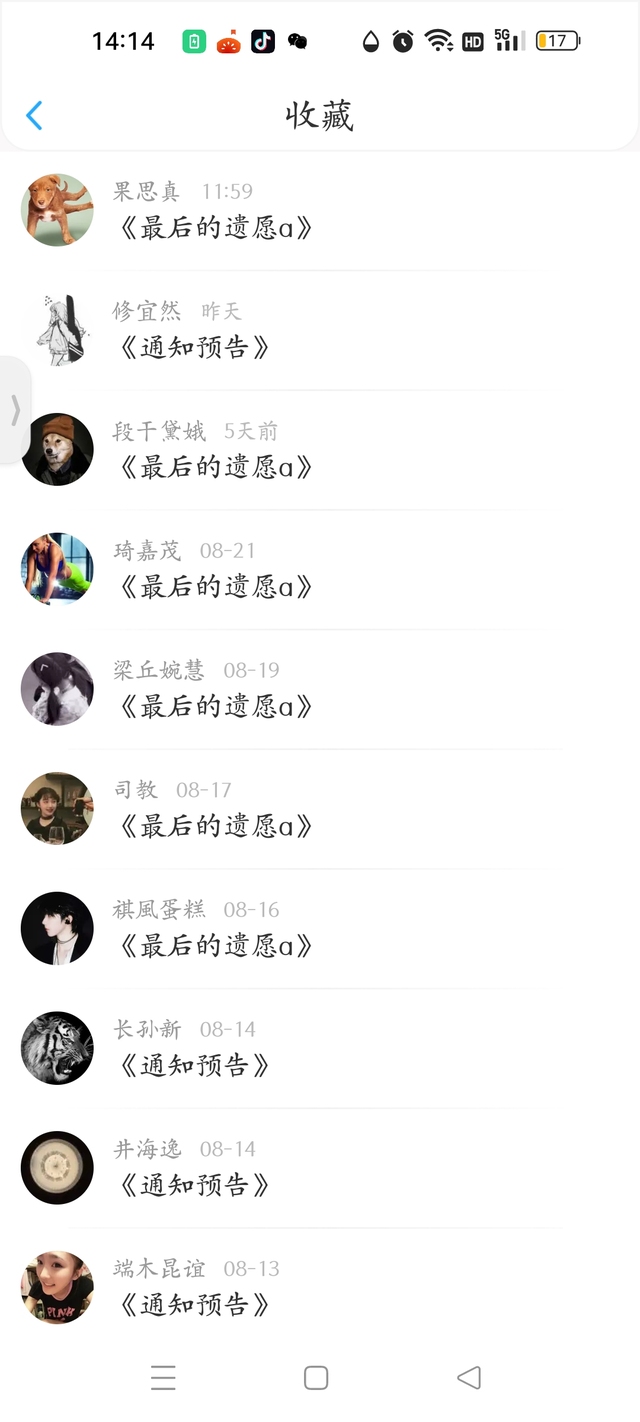Image resolution: width=640 pixels, height=1422 pixels.
Task: Open 修宜然's 《通知预告》 entry
Action: [x=194, y=347]
